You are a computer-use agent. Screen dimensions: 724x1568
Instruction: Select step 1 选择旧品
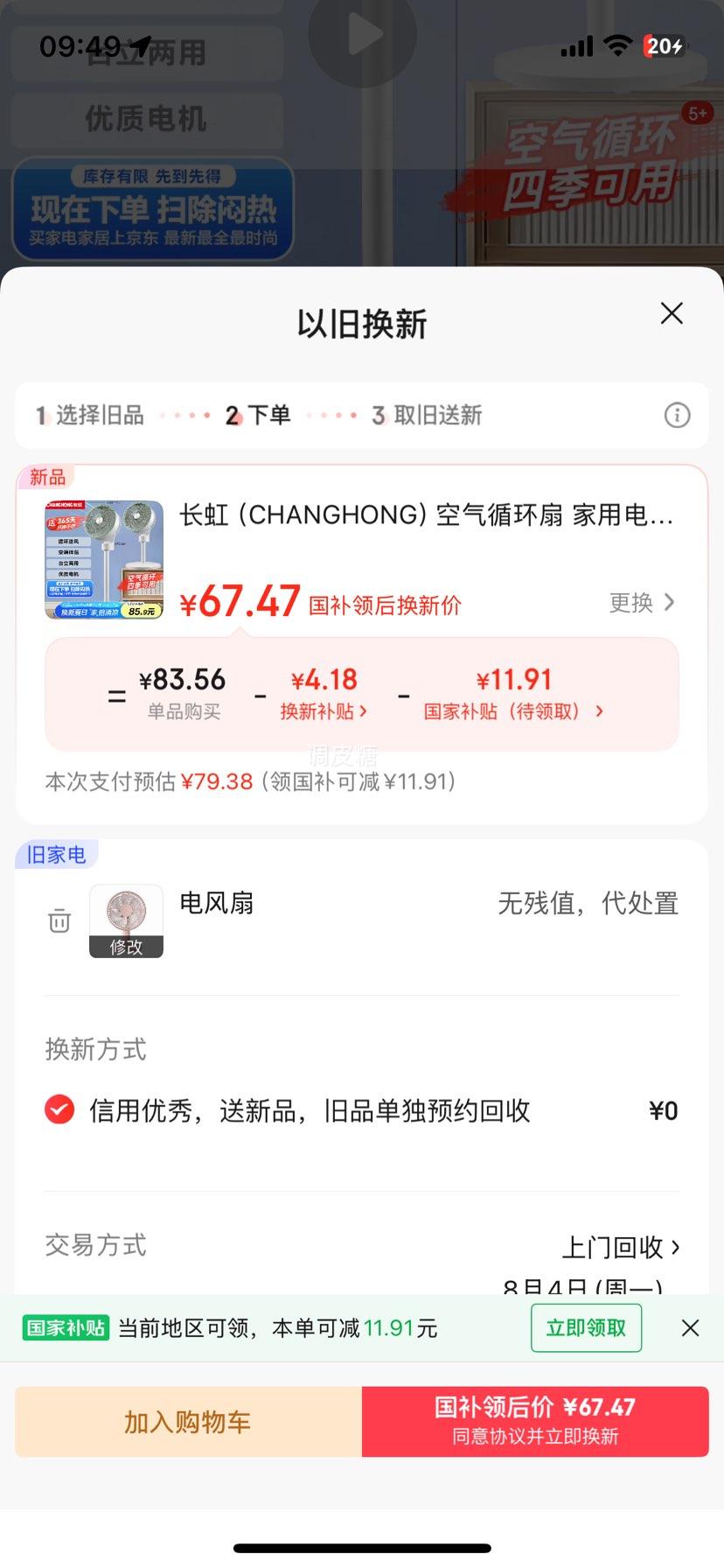point(91,416)
